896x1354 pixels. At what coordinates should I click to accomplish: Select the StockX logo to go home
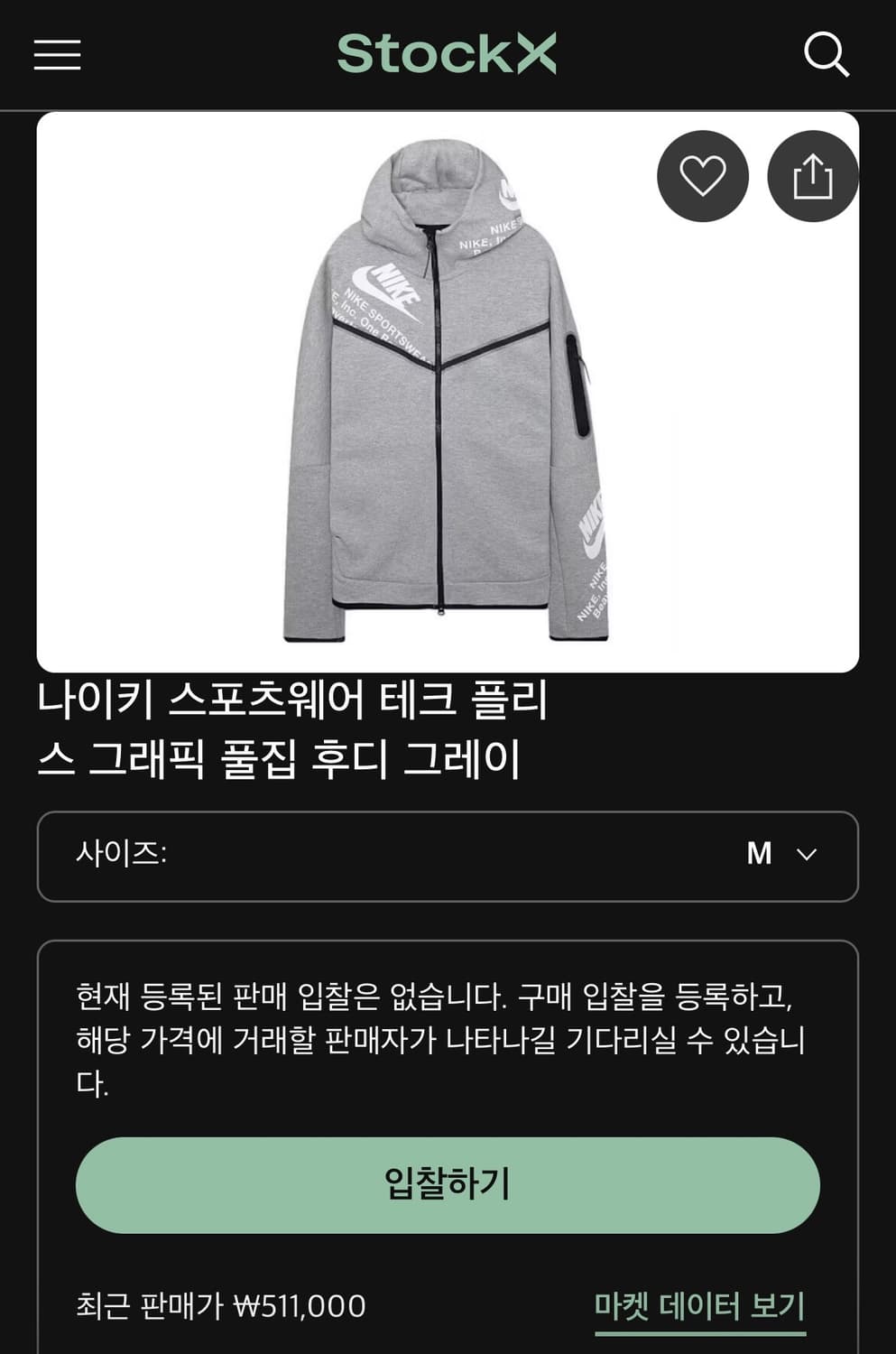click(x=448, y=54)
